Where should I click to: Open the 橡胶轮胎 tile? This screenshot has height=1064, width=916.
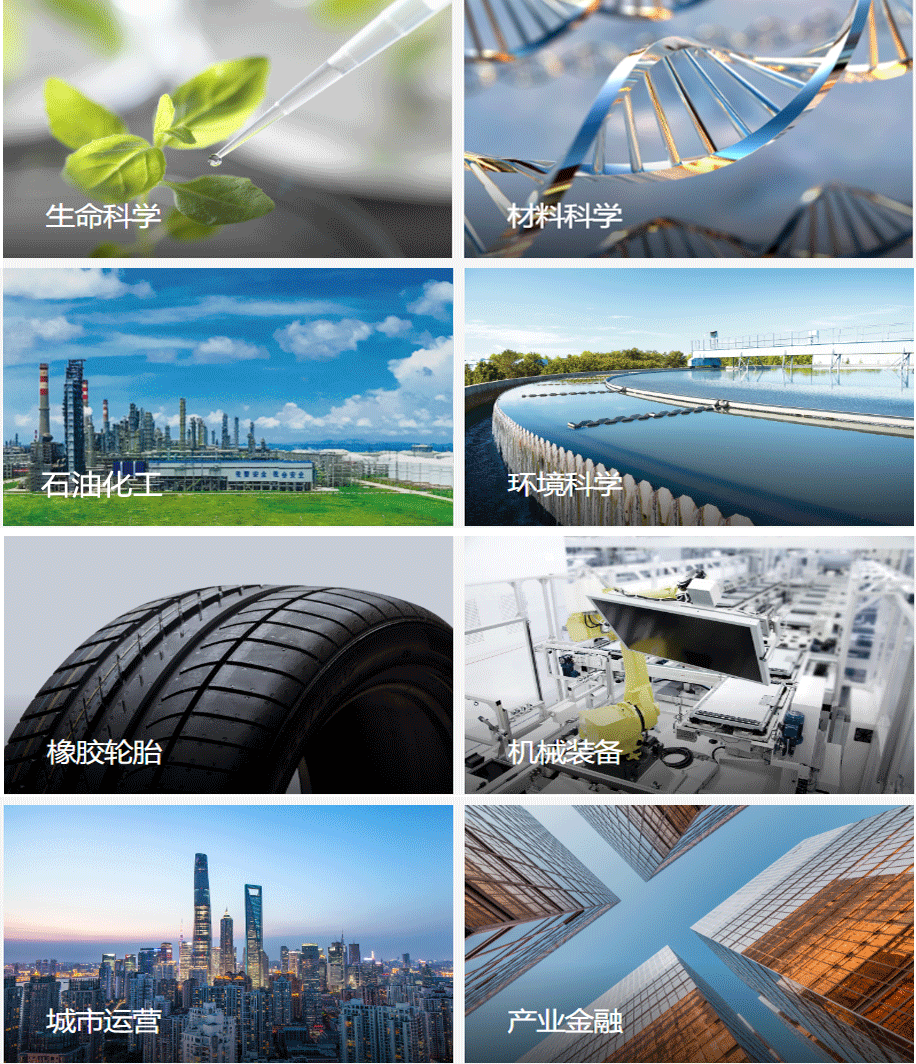[228, 665]
